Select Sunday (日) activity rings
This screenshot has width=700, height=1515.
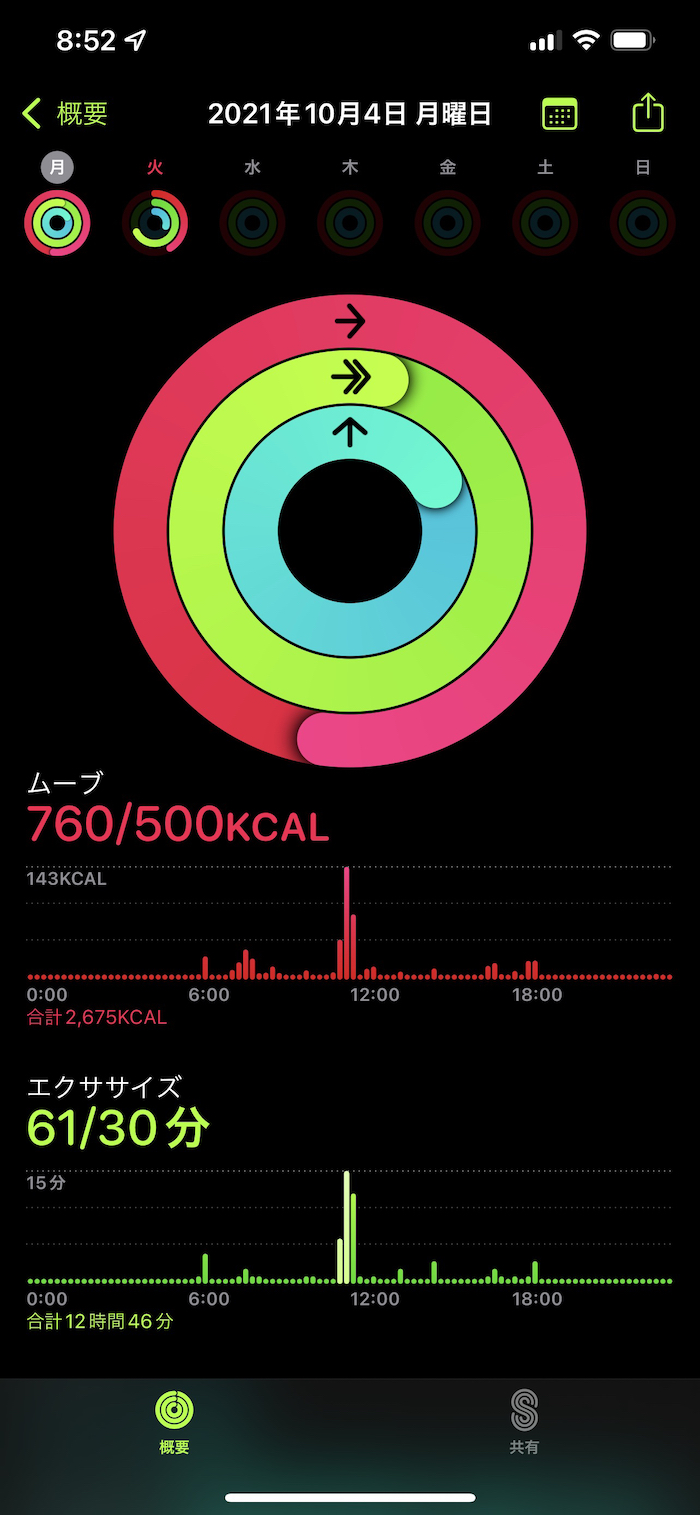coord(642,222)
